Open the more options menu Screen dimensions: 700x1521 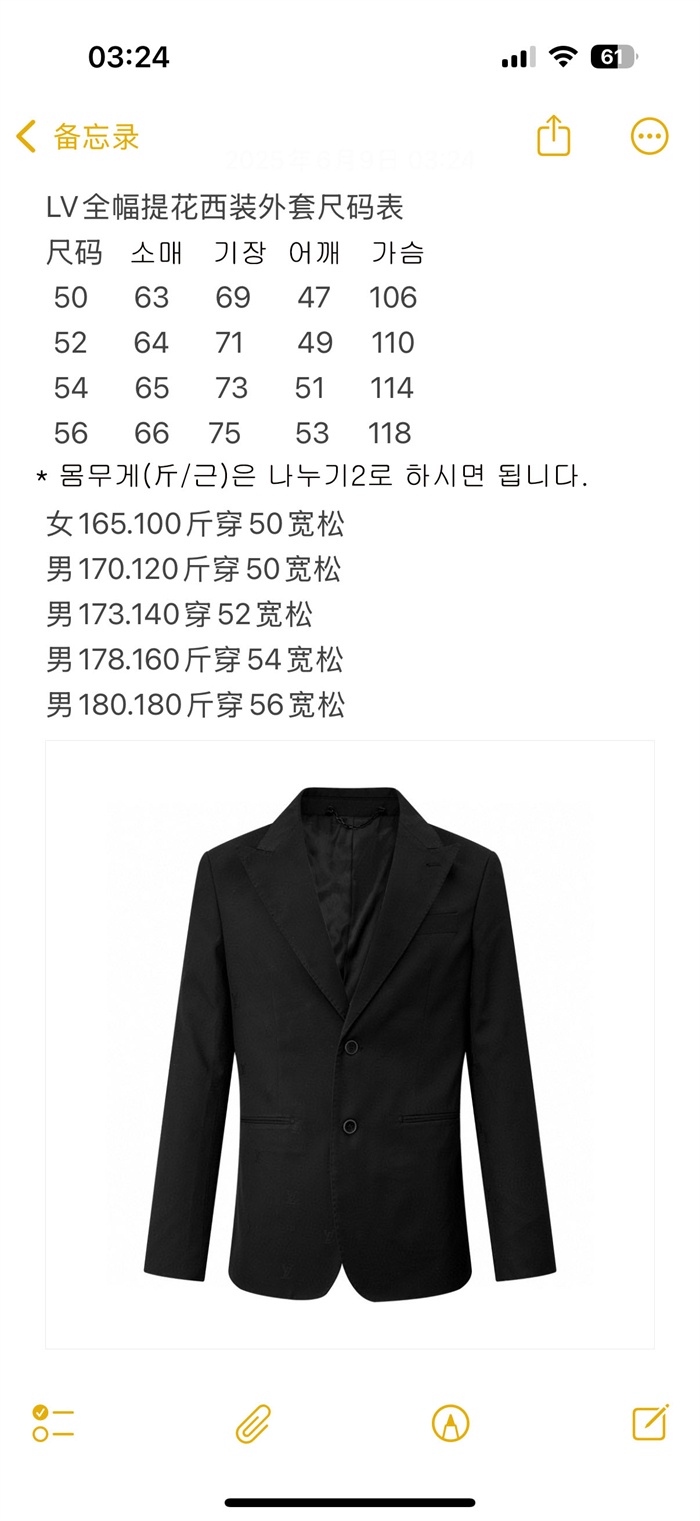click(x=649, y=136)
